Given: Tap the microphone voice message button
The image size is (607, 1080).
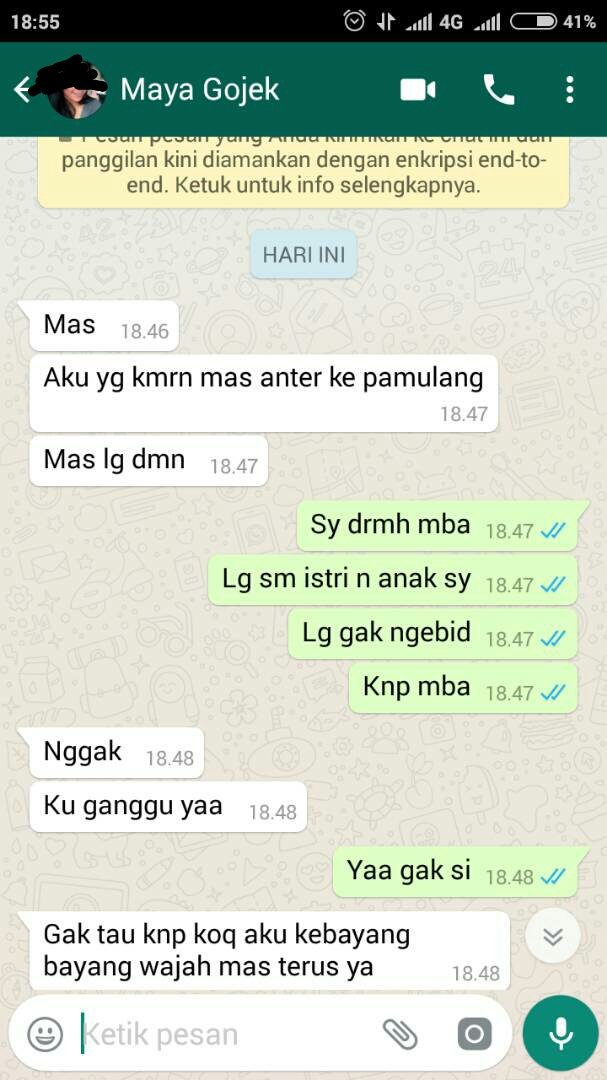Looking at the screenshot, I should tap(561, 1034).
